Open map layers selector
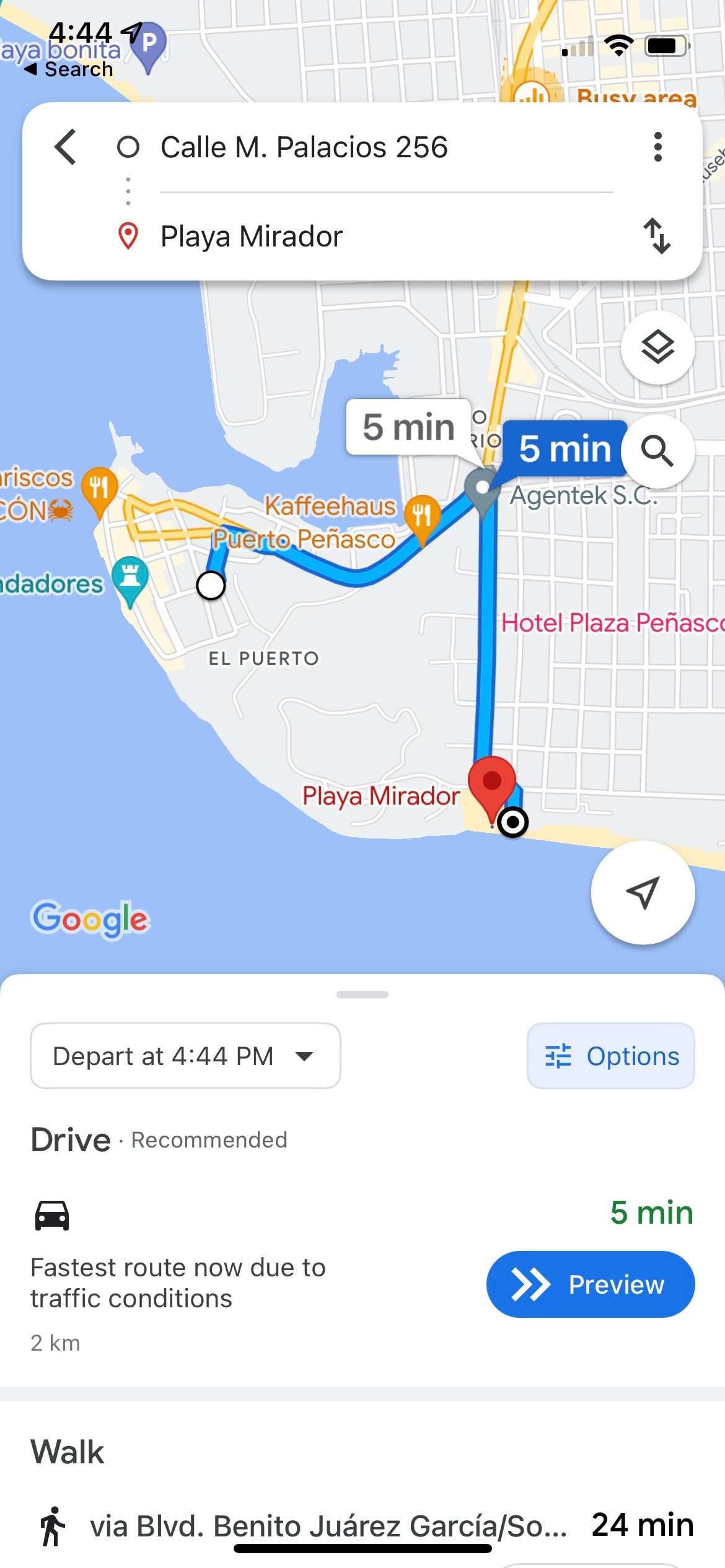 click(657, 347)
